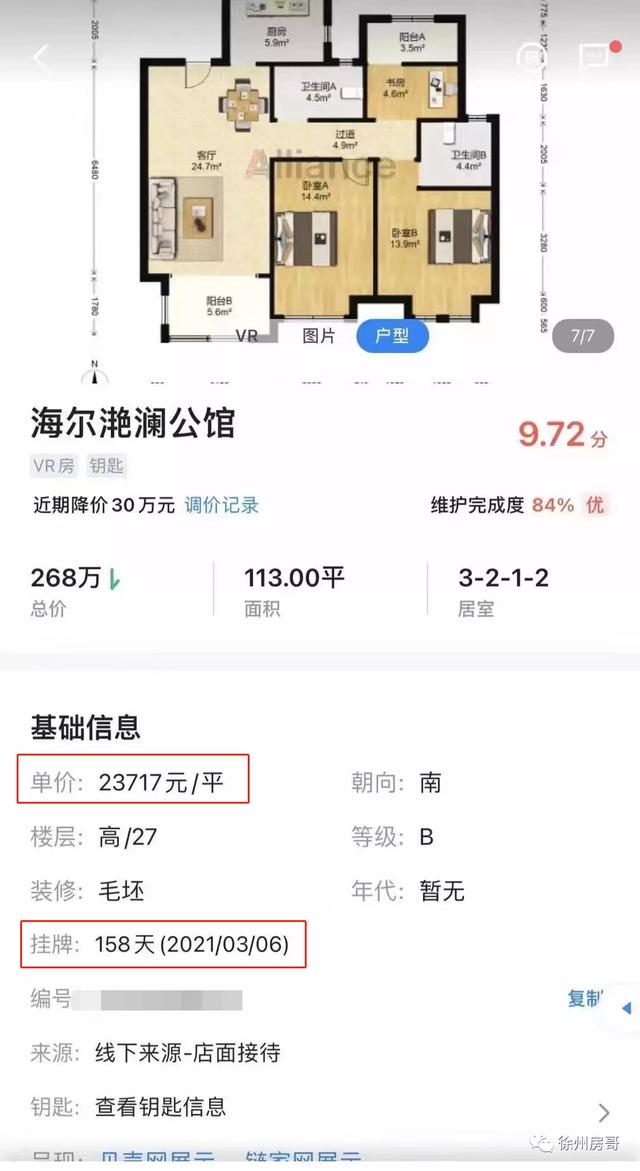This screenshot has width=640, height=1171.
Task: Go back using the top-left arrow
Action: point(40,58)
